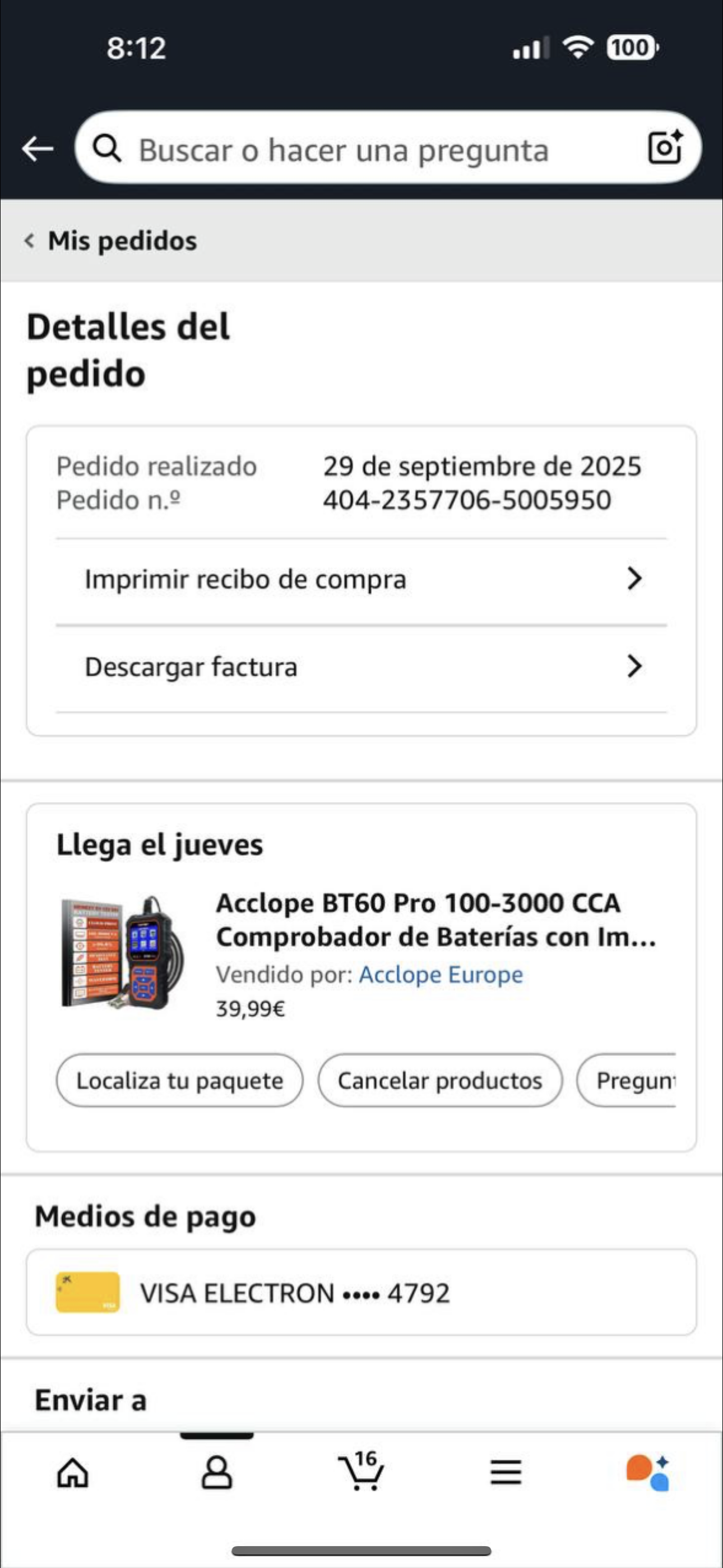Open the account profile tab
The height and width of the screenshot is (1568, 723).
[x=217, y=1473]
